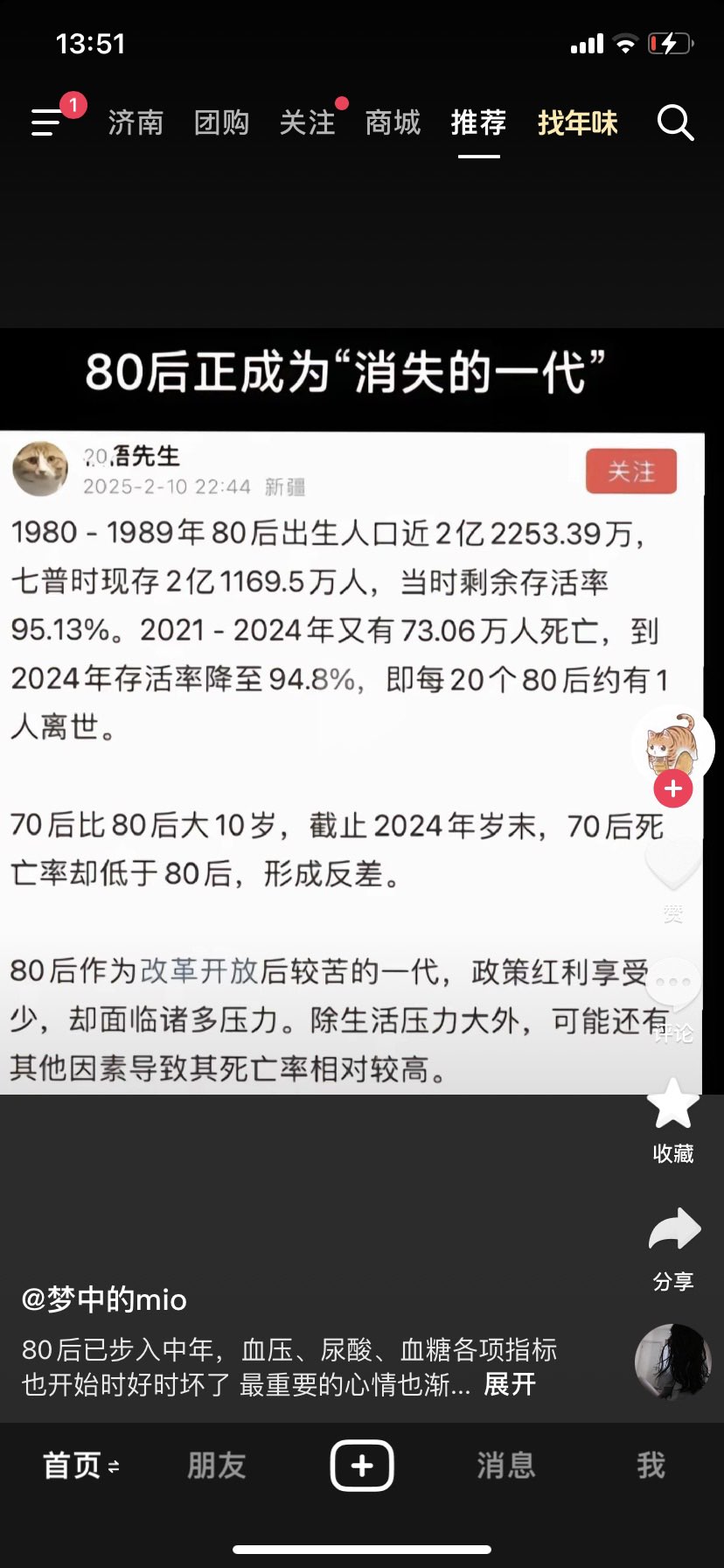Screen dimensions: 724x1568
Task: Open the side menu with notification badge
Action: coord(48,122)
